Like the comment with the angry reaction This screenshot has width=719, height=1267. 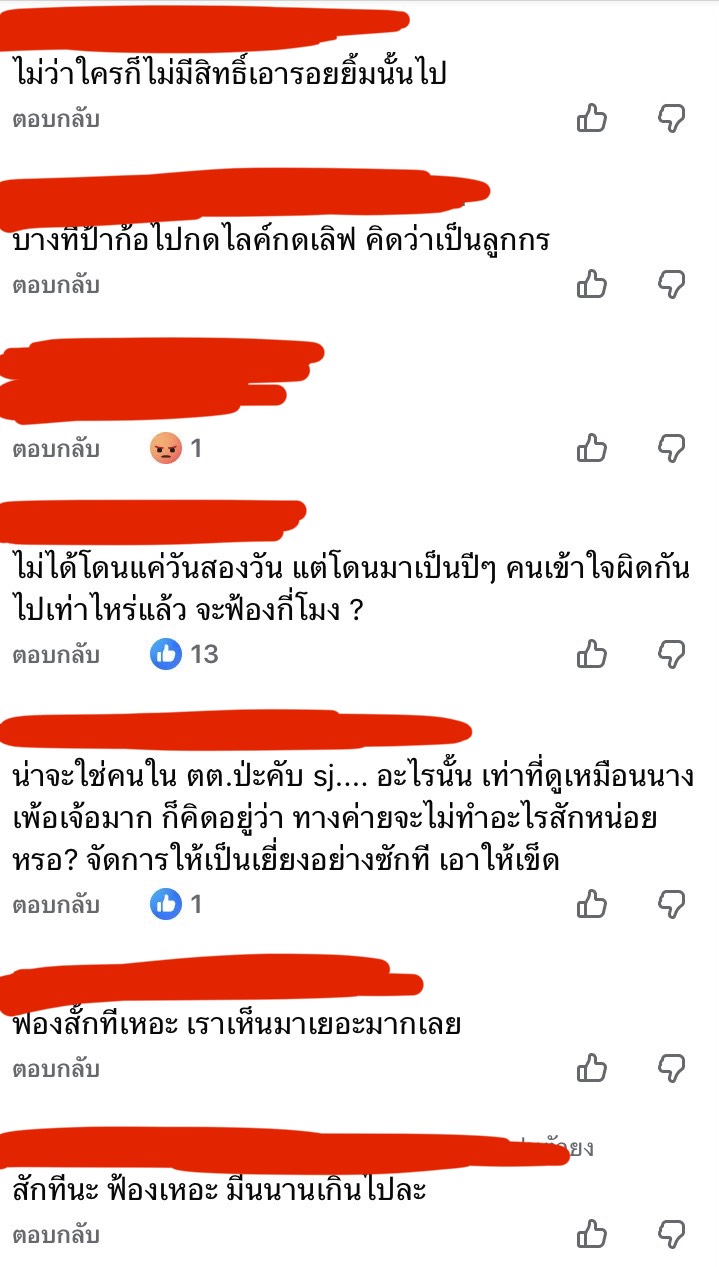pyautogui.click(x=592, y=449)
